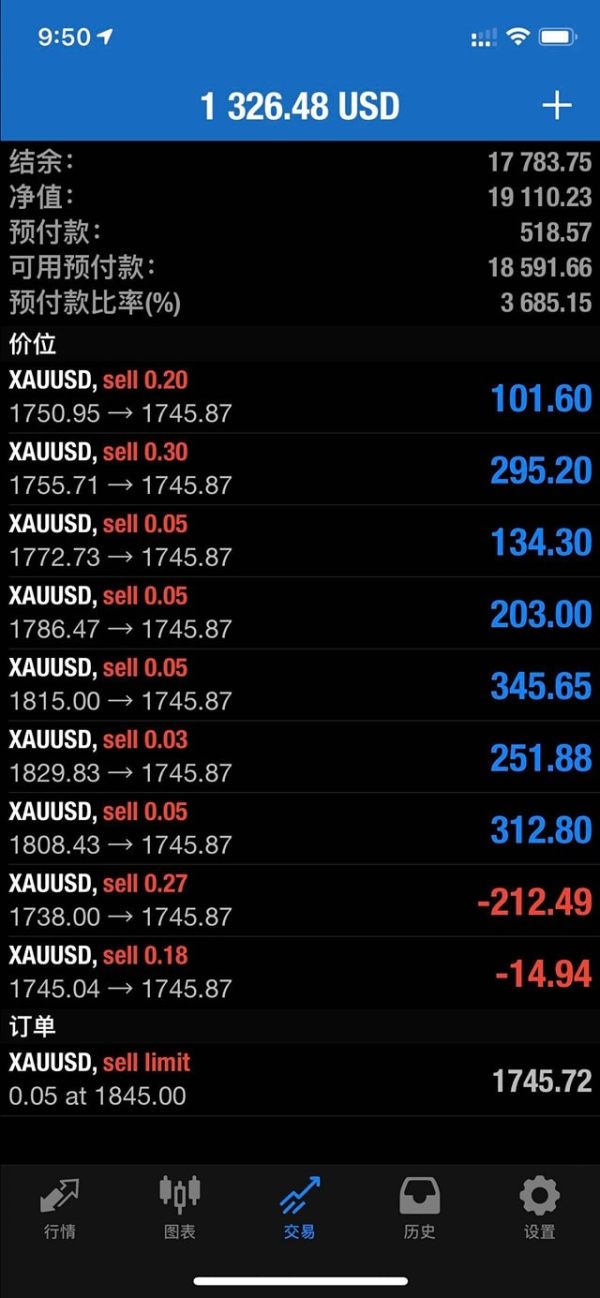The height and width of the screenshot is (1298, 600).
Task: Open the sell 0.18 position showing -14.94
Action: [300, 973]
